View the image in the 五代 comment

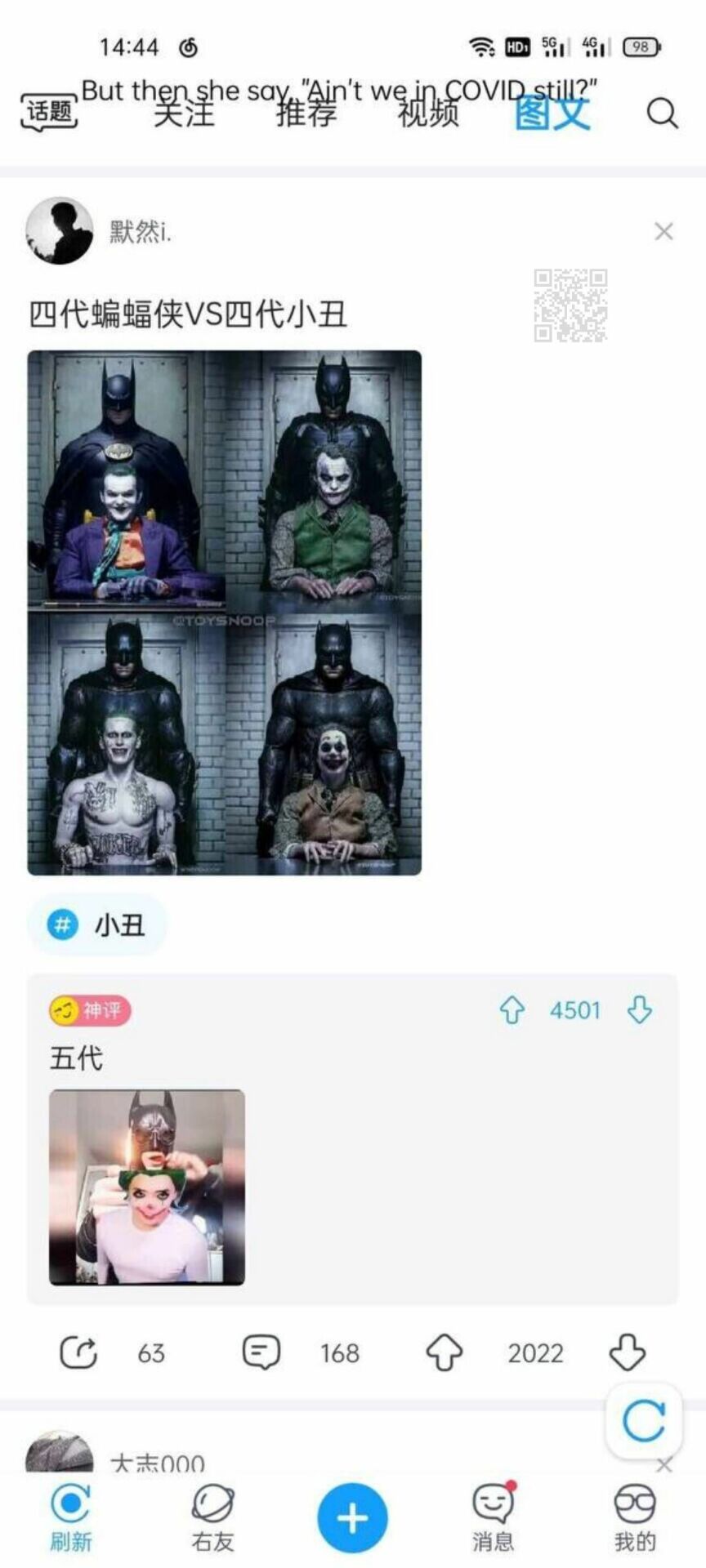[x=147, y=1187]
